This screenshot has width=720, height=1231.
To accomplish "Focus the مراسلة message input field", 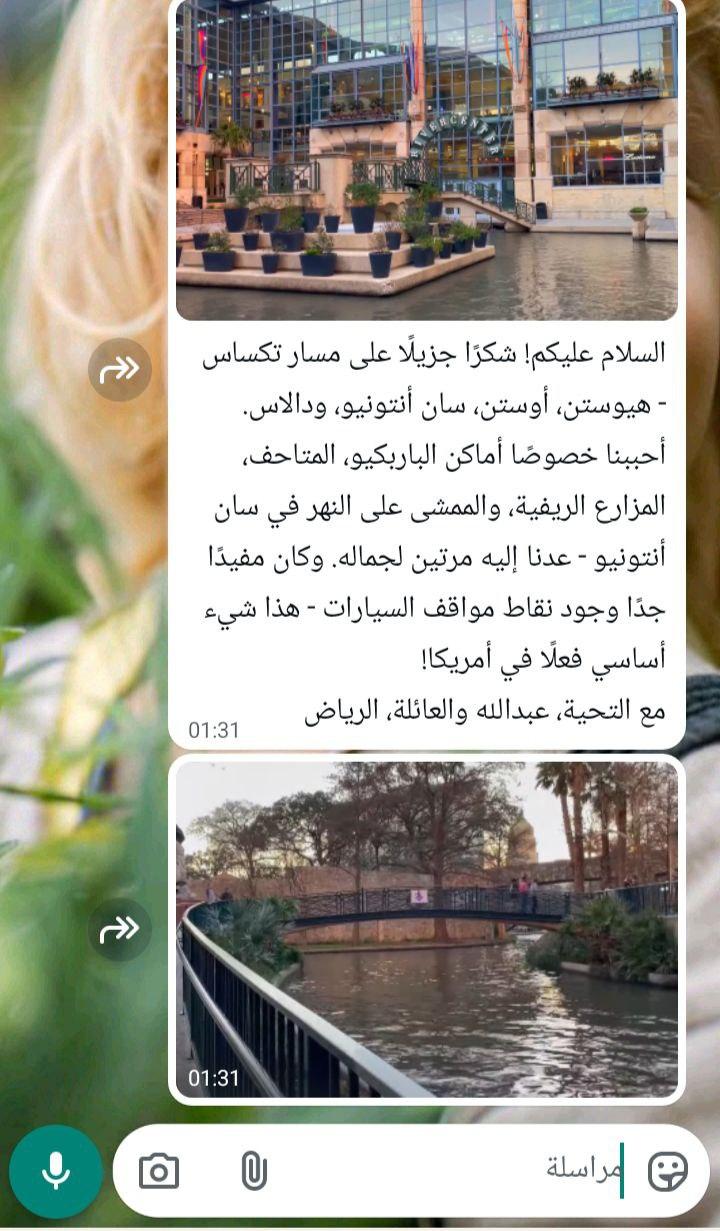I will click(x=450, y=1171).
